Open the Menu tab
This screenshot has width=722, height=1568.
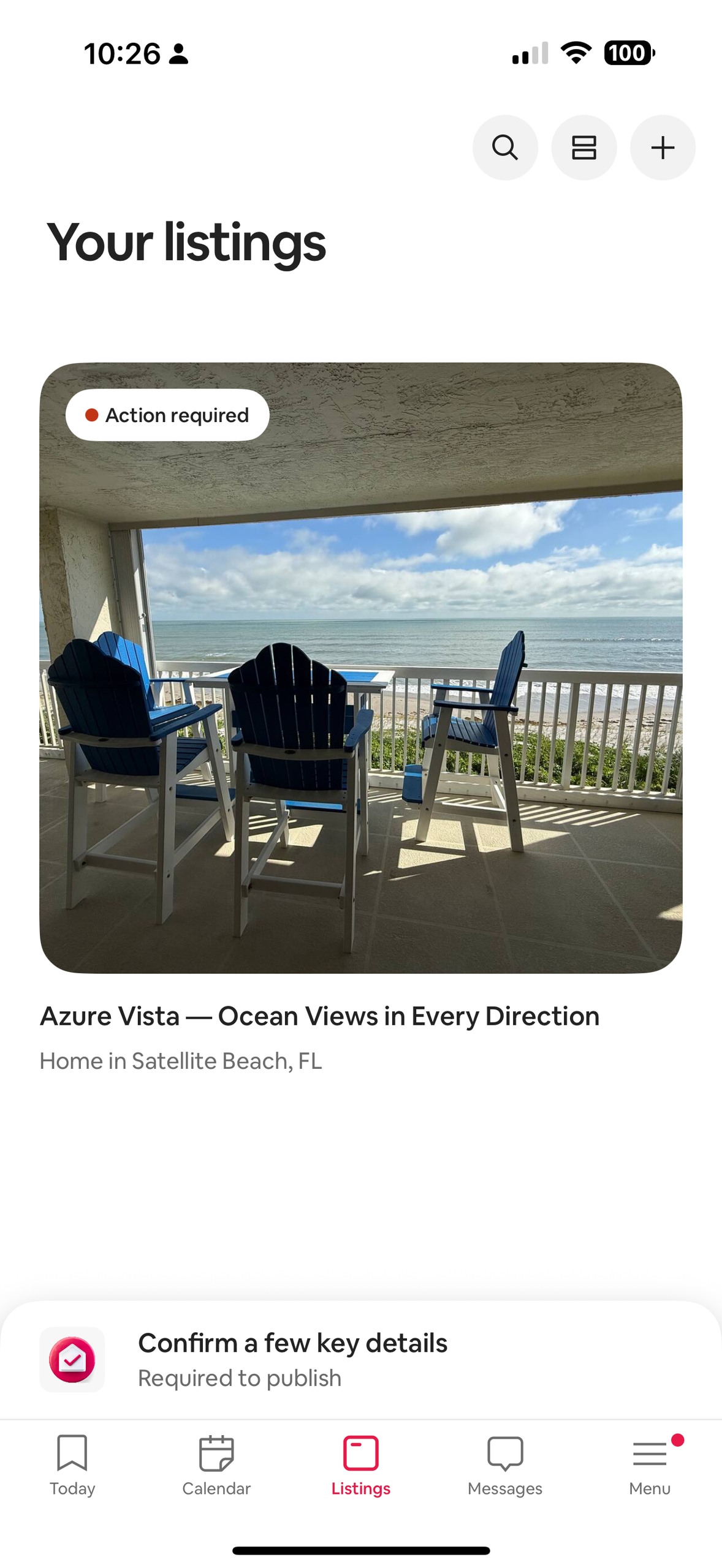pyautogui.click(x=649, y=1465)
